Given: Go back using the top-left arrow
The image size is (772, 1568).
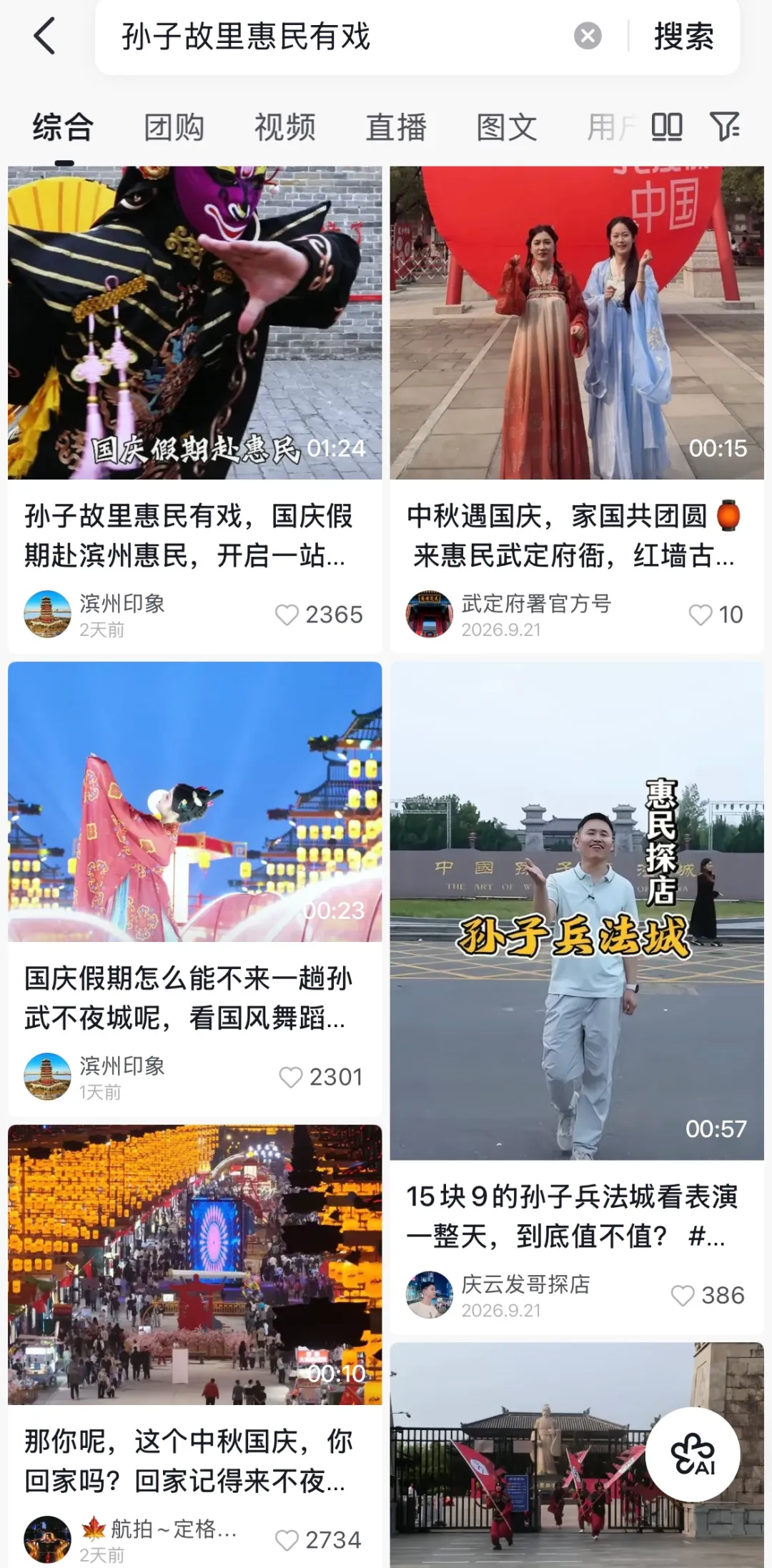Looking at the screenshot, I should [44, 36].
